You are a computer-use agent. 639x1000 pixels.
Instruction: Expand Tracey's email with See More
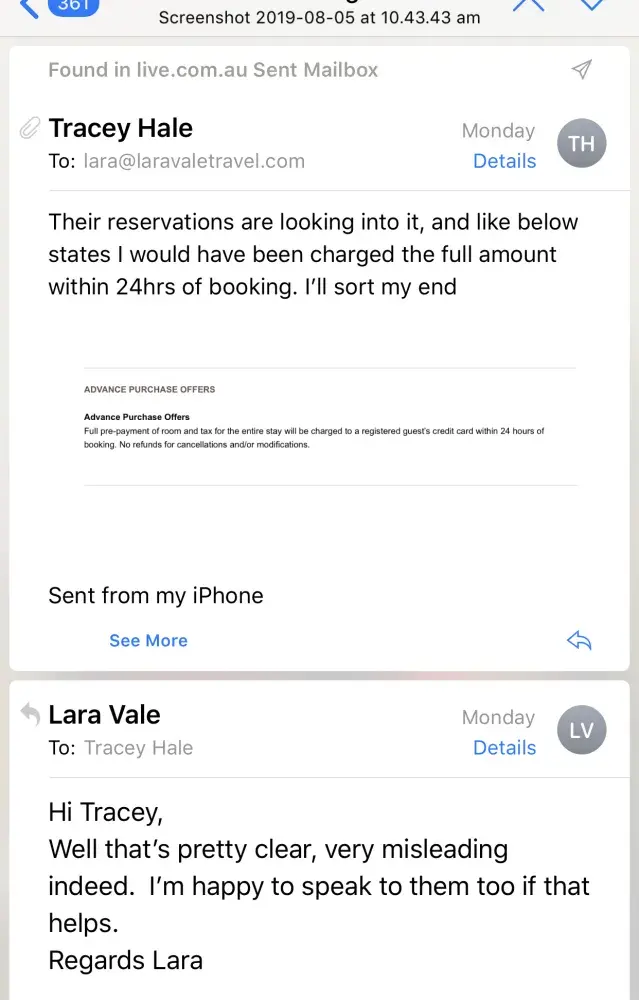point(148,641)
